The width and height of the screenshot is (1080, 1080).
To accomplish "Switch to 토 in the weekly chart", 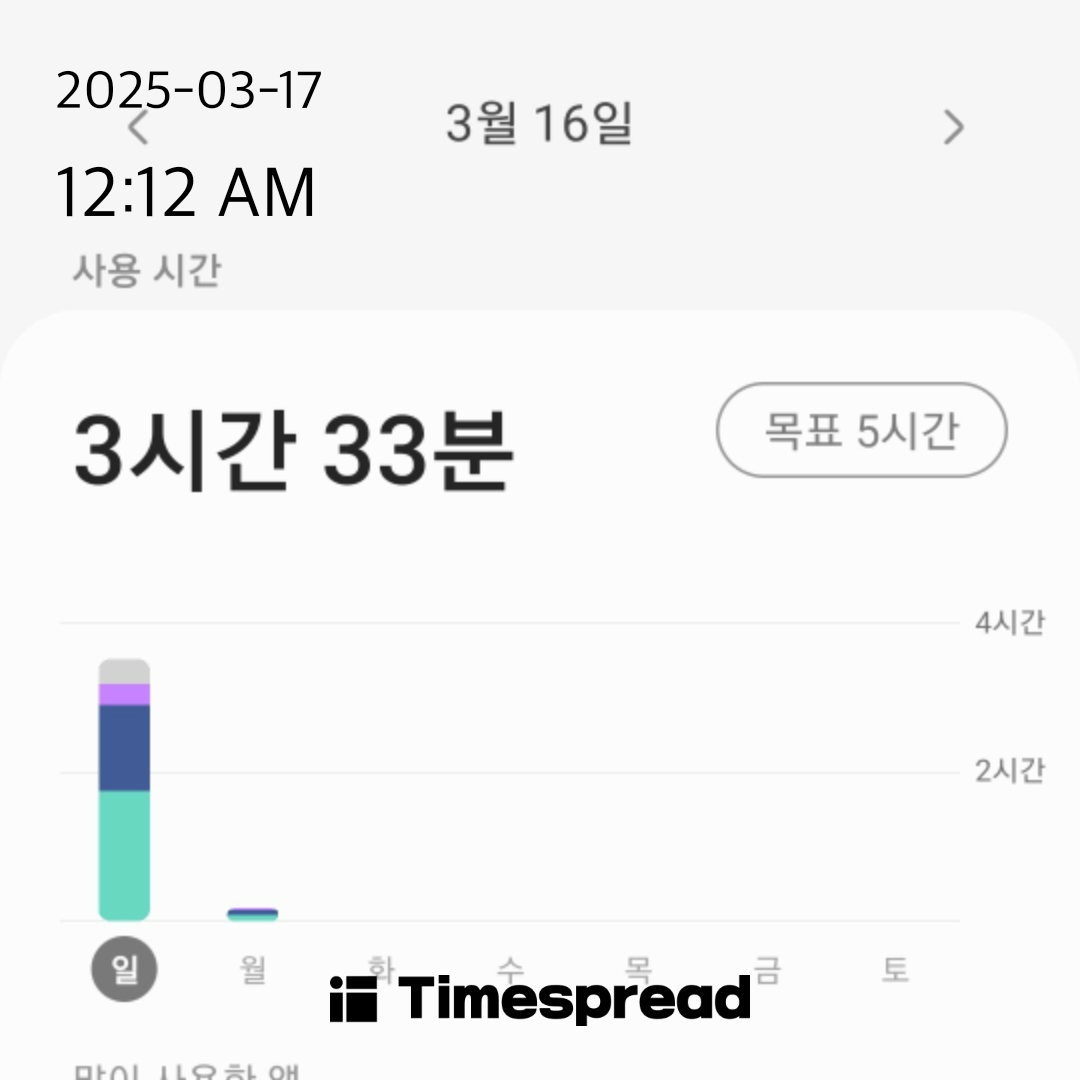I will point(895,969).
